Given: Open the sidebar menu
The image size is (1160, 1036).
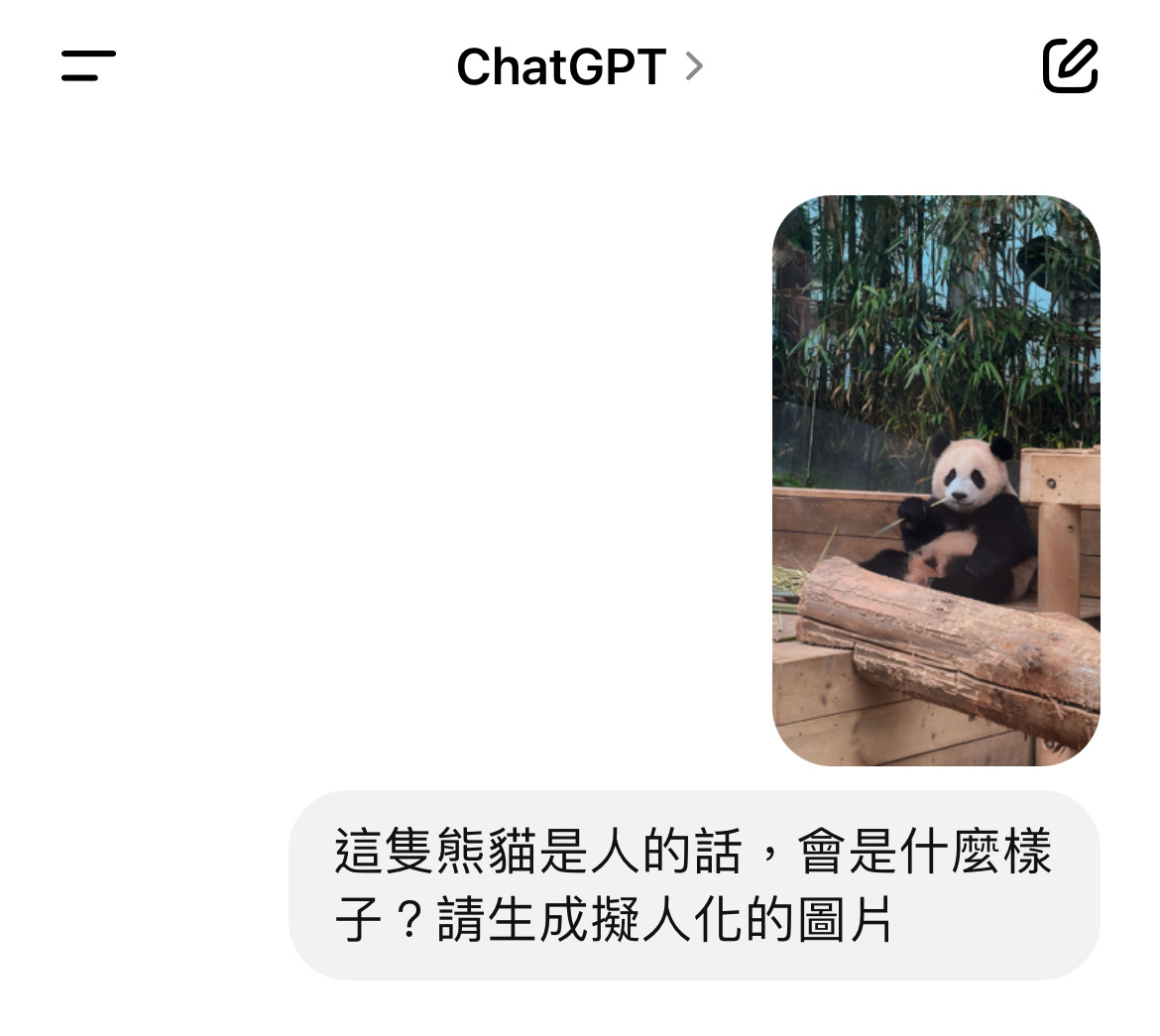Looking at the screenshot, I should [88, 66].
